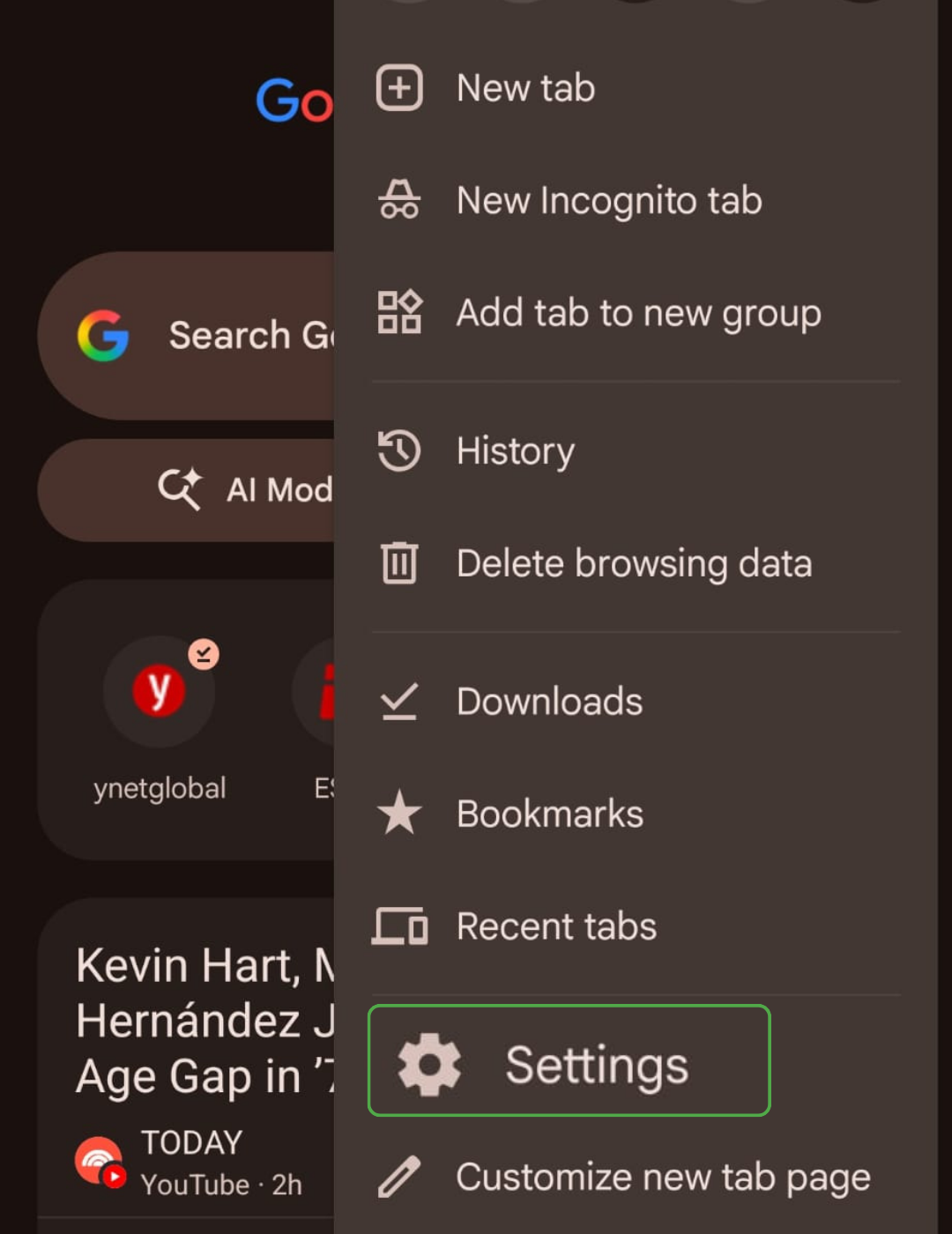The width and height of the screenshot is (952, 1234).
Task: Tap the Search Google box
Action: [187, 336]
